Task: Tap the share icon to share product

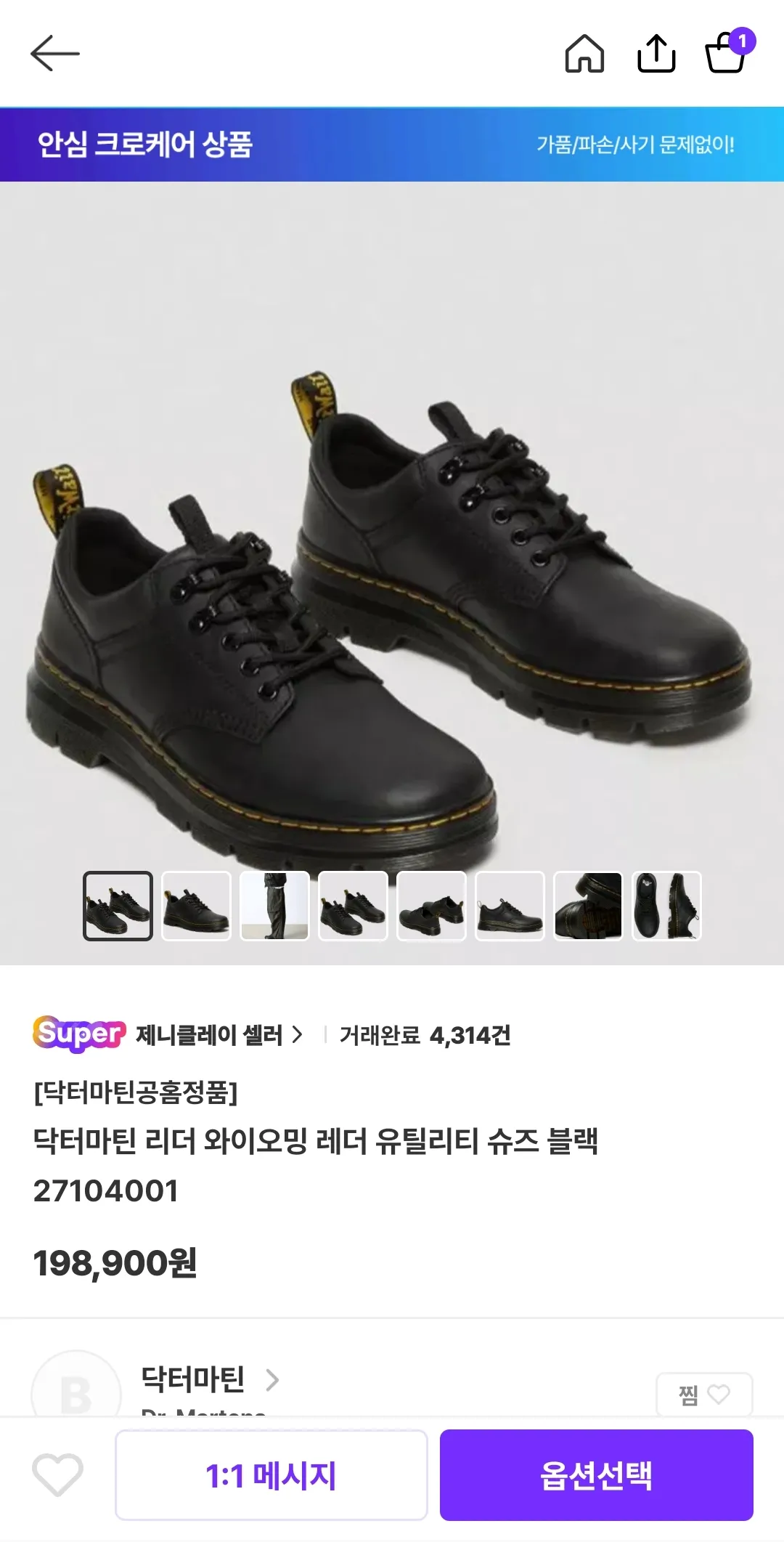Action: 658,53
